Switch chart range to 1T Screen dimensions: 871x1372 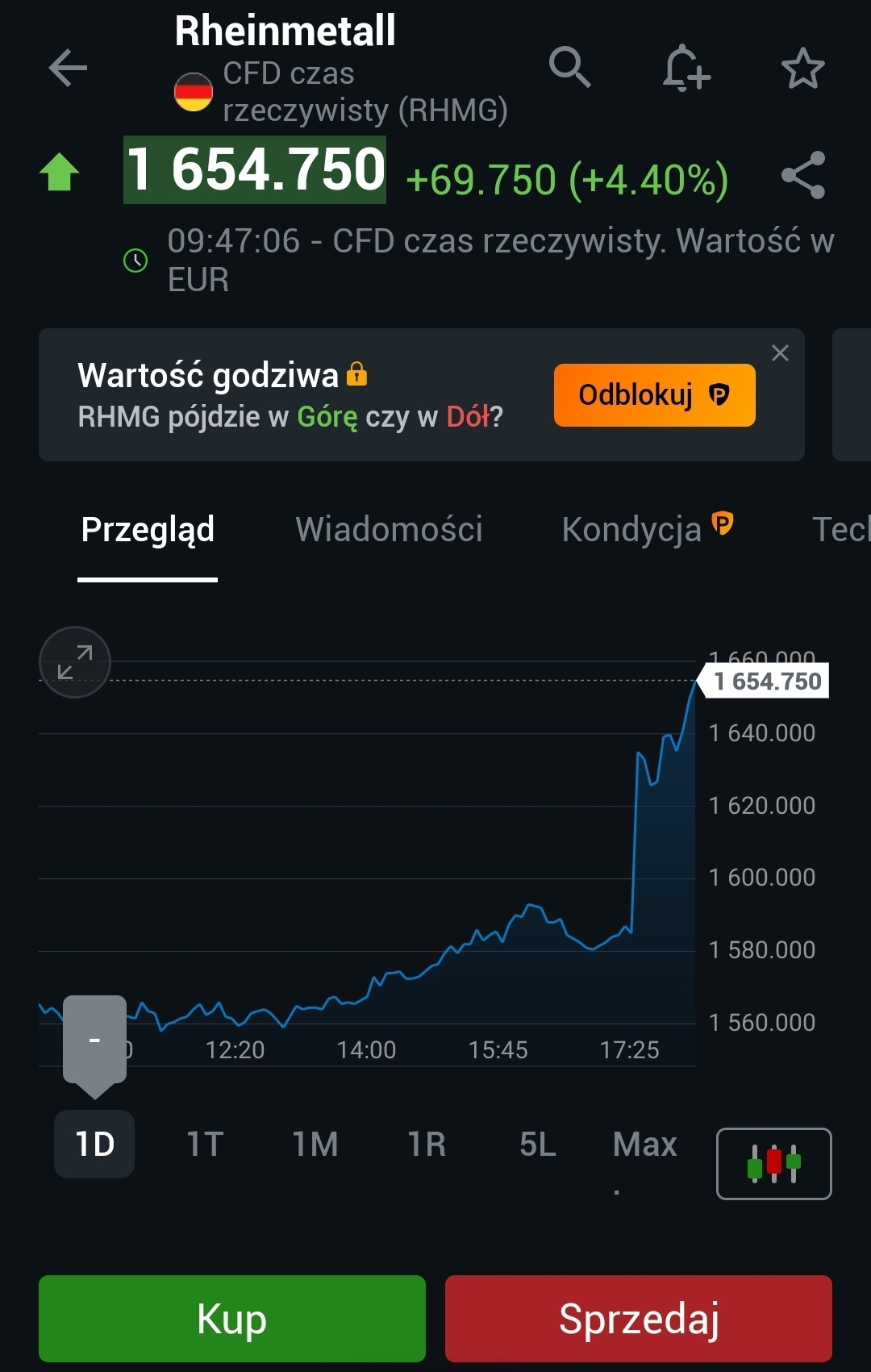pos(205,1144)
